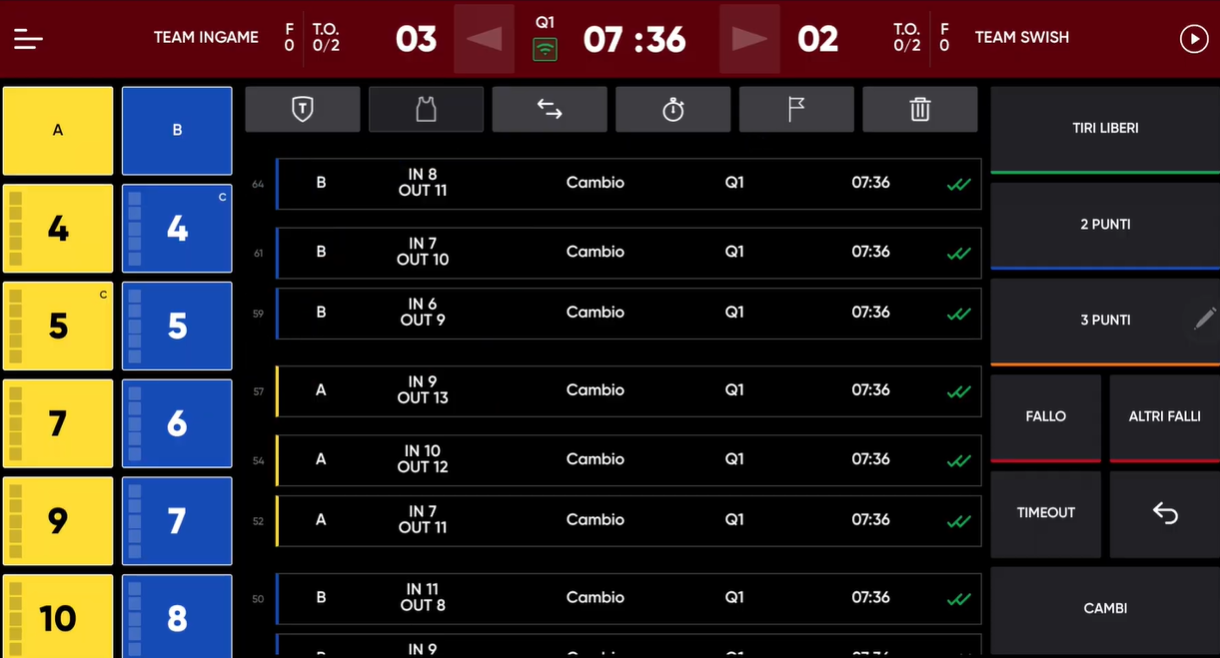Screen dimensions: 1220x658
Task: Record a 2 PUNTI basket
Action: tap(1105, 225)
